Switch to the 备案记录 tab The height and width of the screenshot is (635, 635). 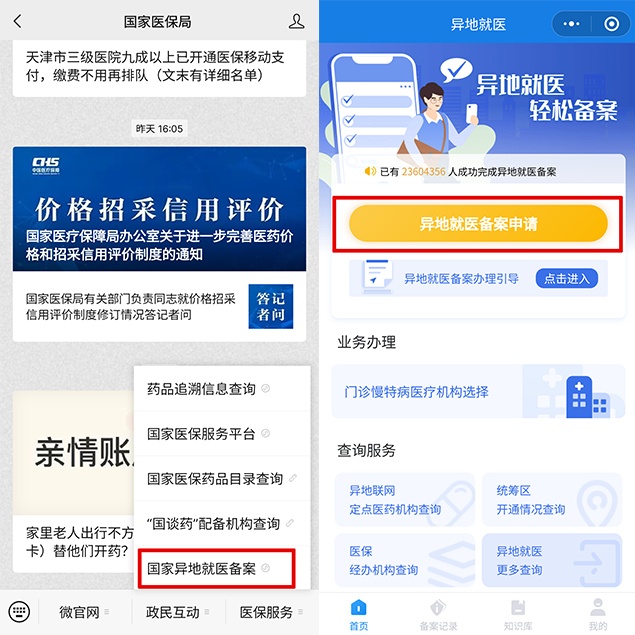(438, 613)
